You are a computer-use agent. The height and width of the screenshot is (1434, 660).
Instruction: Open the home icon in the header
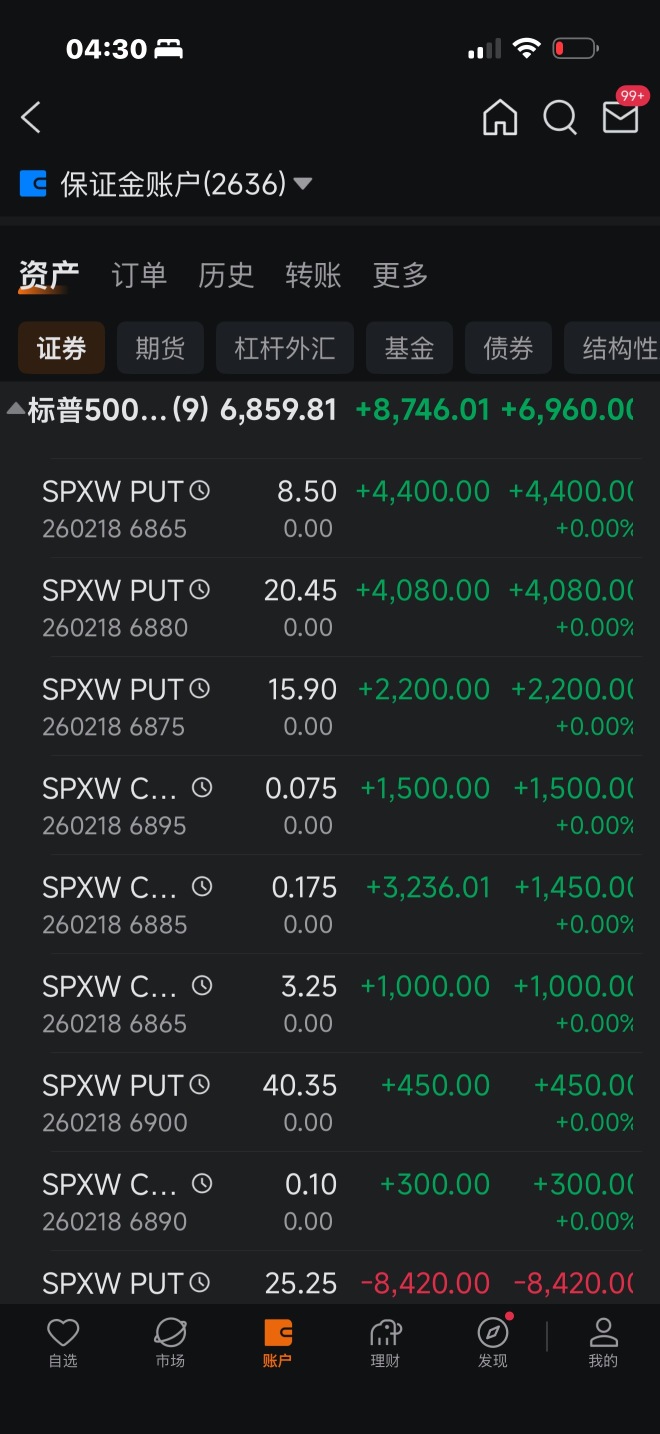point(500,118)
